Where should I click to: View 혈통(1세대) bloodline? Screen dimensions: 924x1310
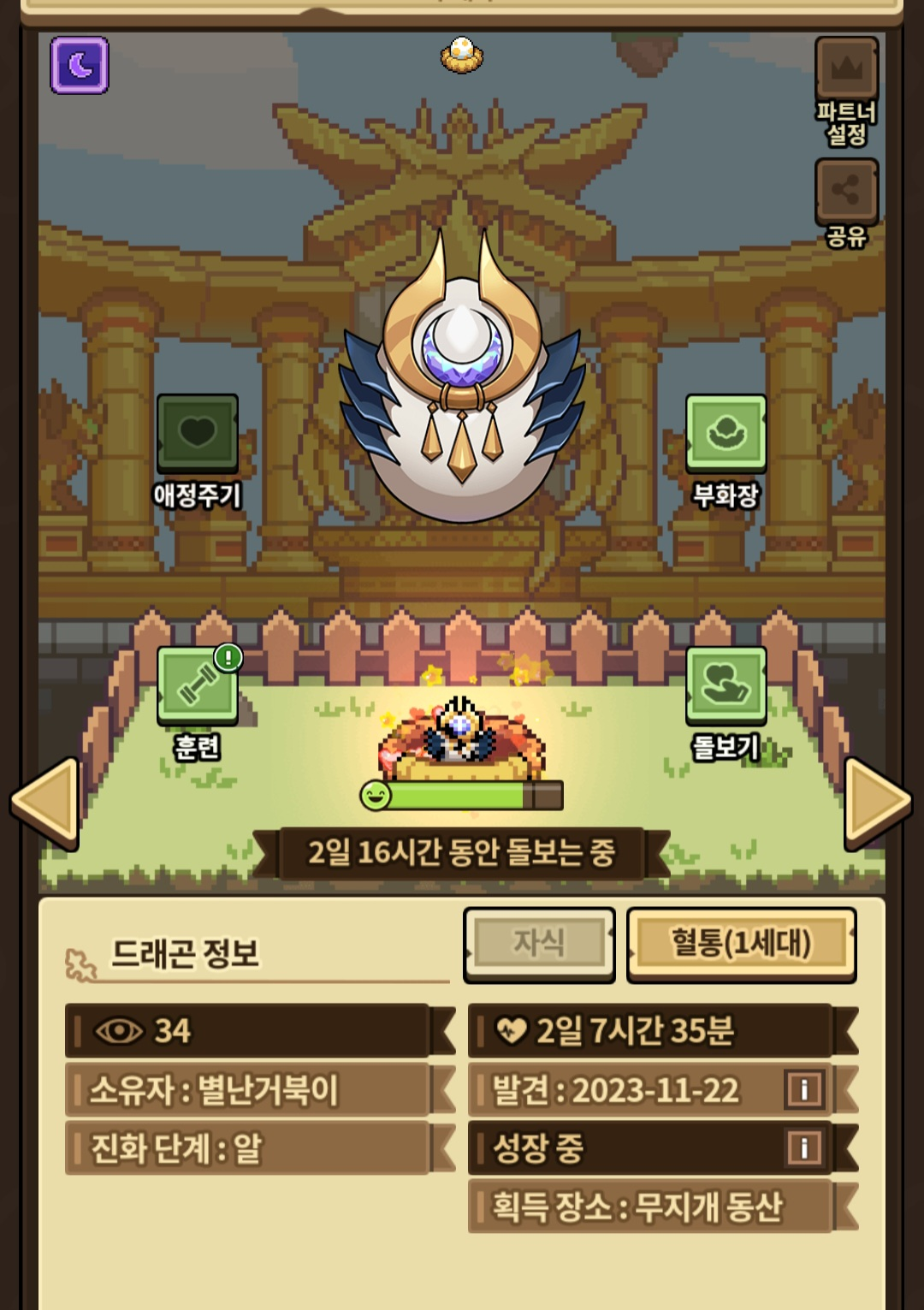pos(741,944)
